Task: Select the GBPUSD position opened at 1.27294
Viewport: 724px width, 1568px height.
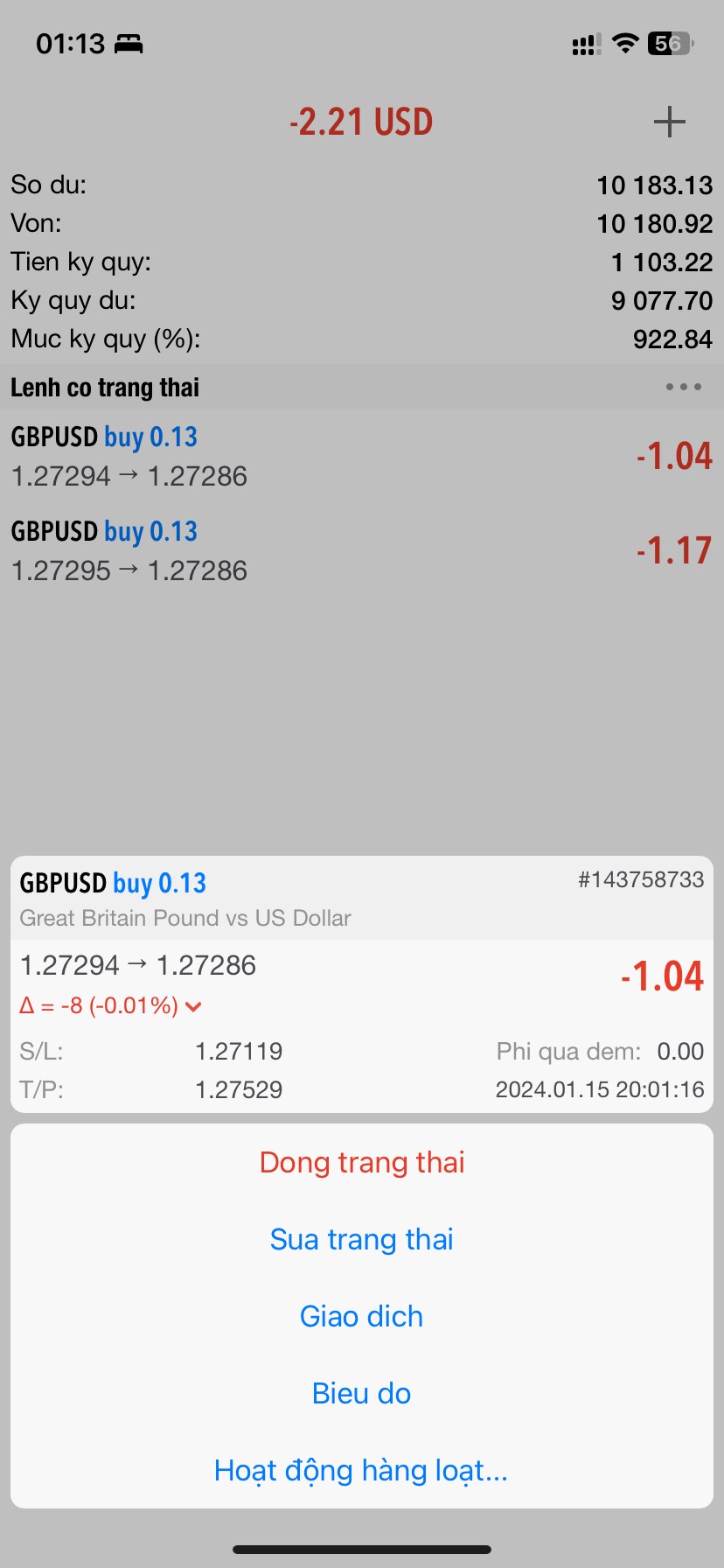Action: pos(362,456)
